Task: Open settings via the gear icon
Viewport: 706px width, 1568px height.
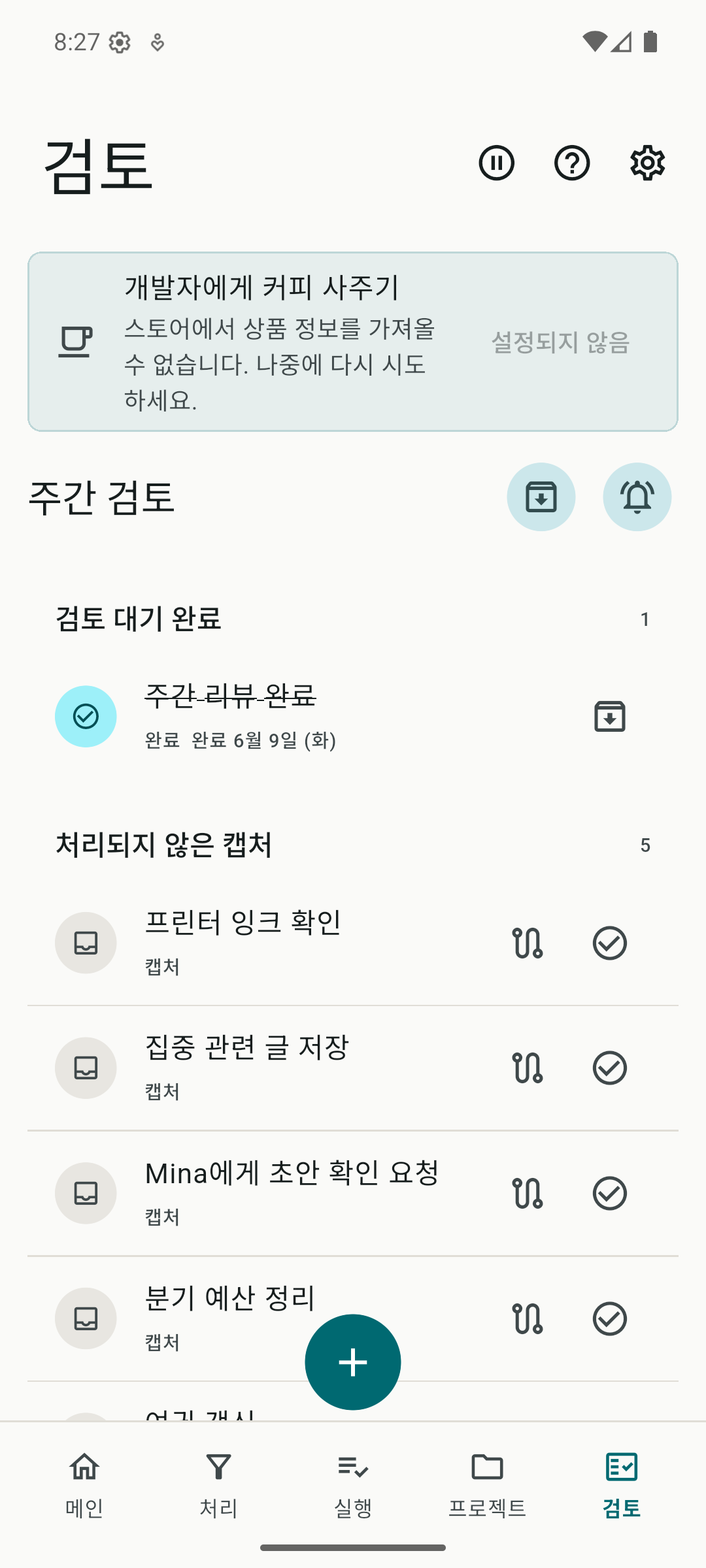Action: 647,163
